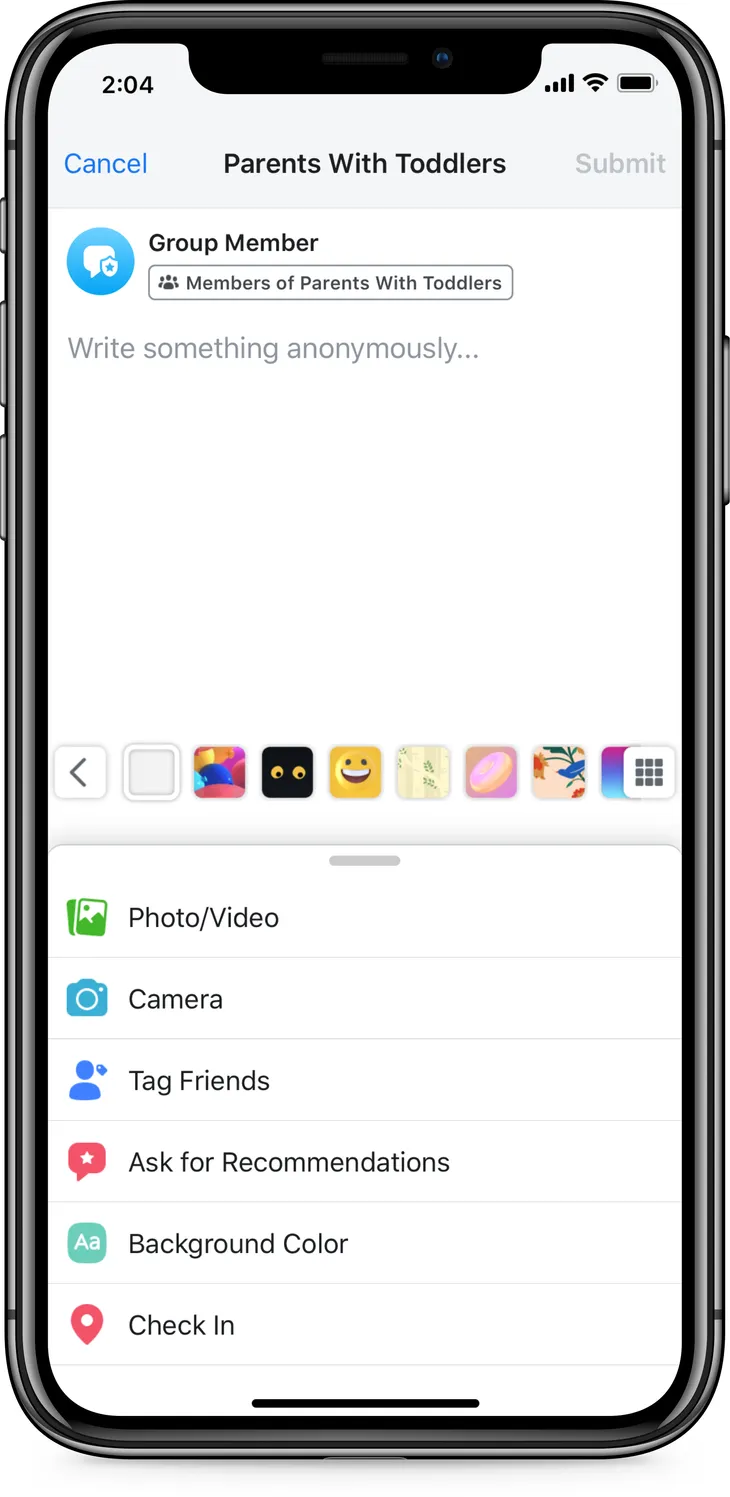Screen dimensions: 730x1497
Task: Add a location with Check In
Action: tap(181, 1325)
